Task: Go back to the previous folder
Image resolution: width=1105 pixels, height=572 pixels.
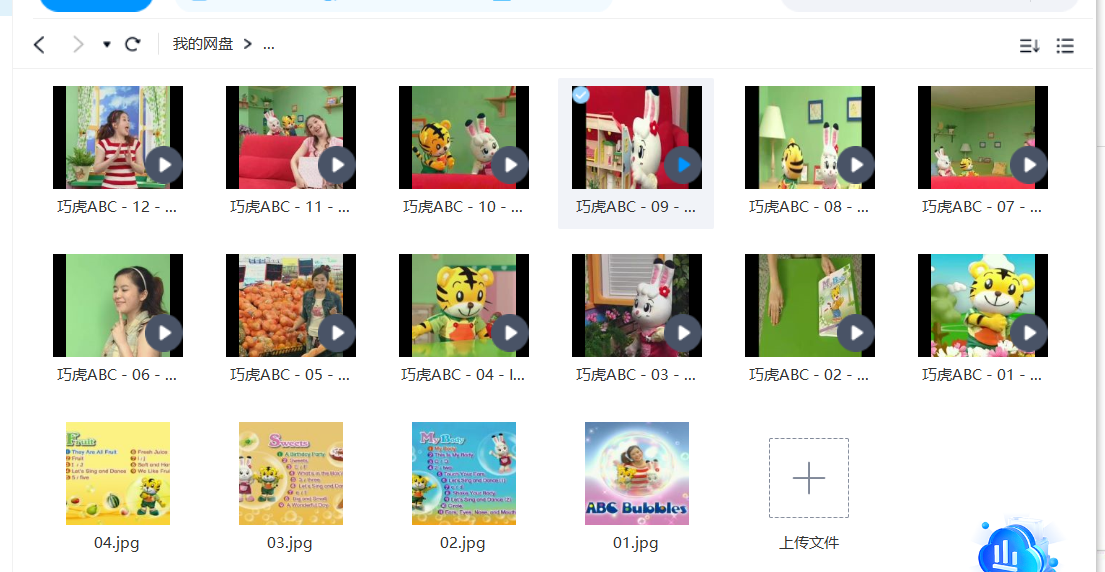Action: point(39,45)
